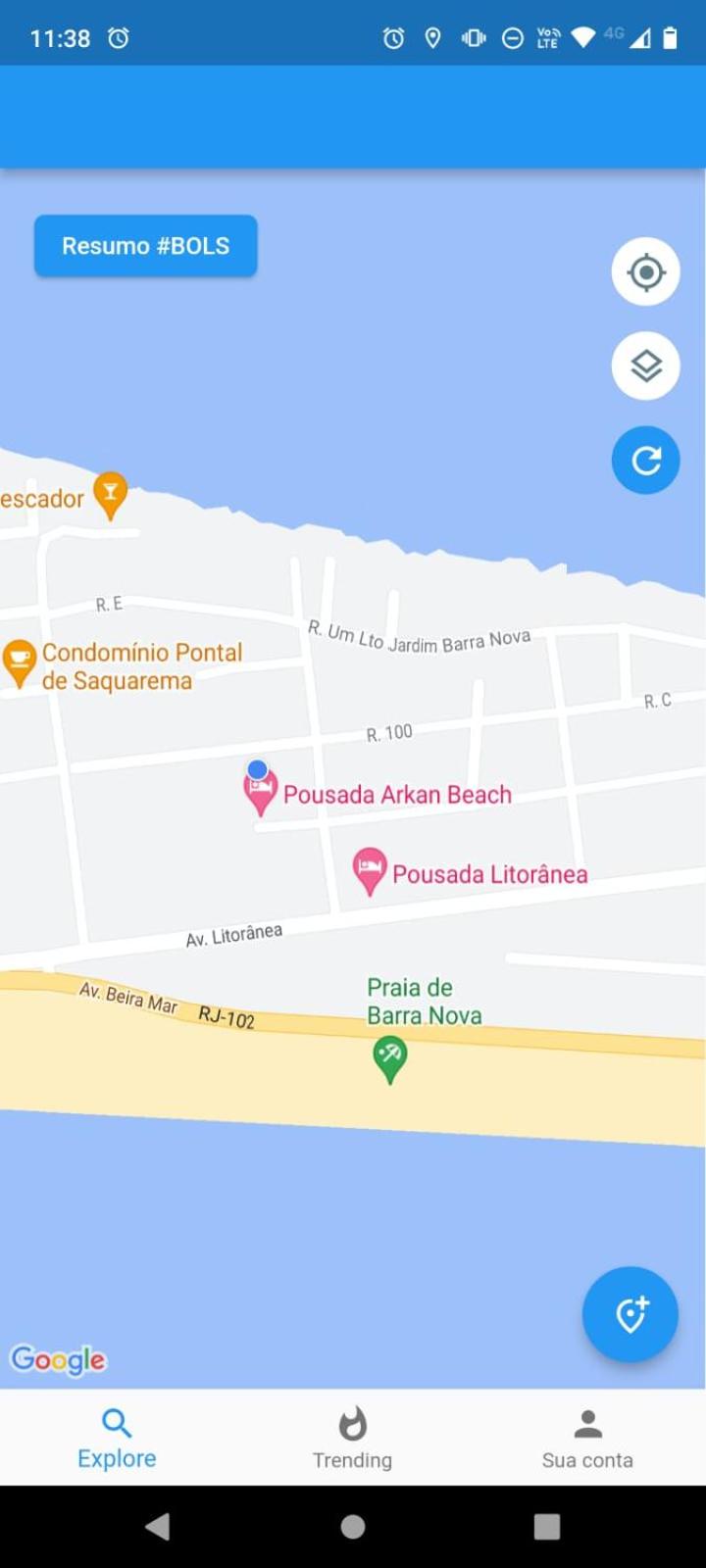This screenshot has width=706, height=1568.
Task: Switch to the Explore tab
Action: point(117,1438)
